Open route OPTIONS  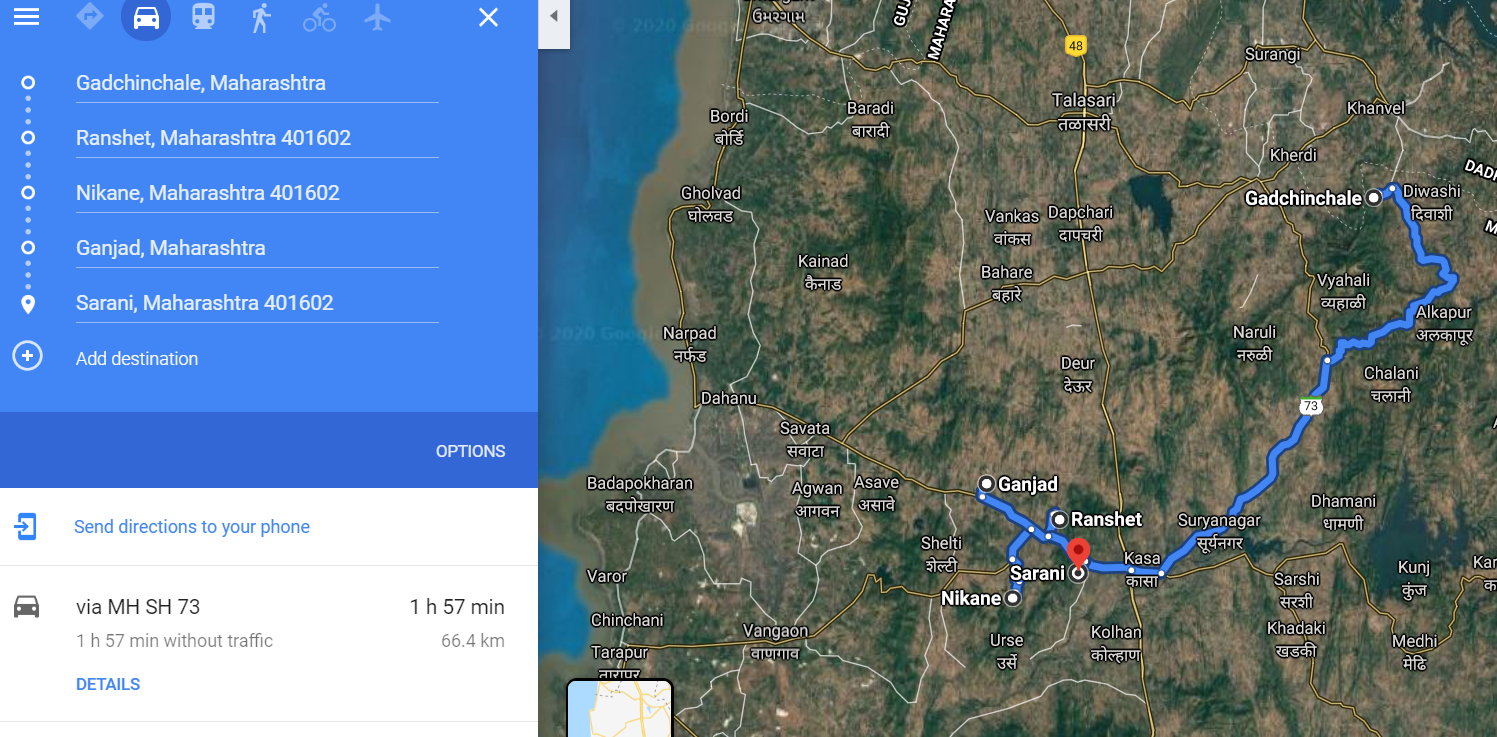(470, 451)
